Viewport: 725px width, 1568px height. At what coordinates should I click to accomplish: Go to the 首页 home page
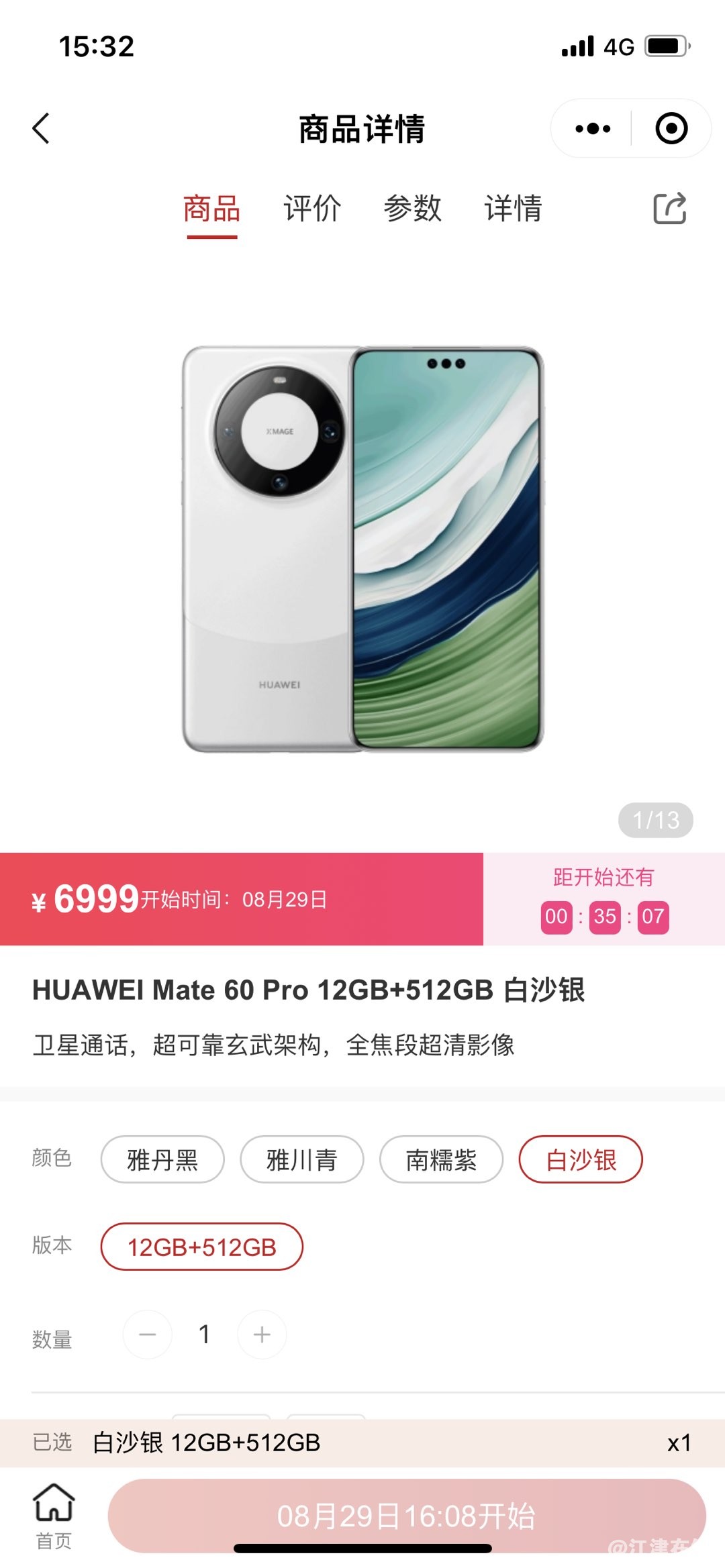[54, 1515]
